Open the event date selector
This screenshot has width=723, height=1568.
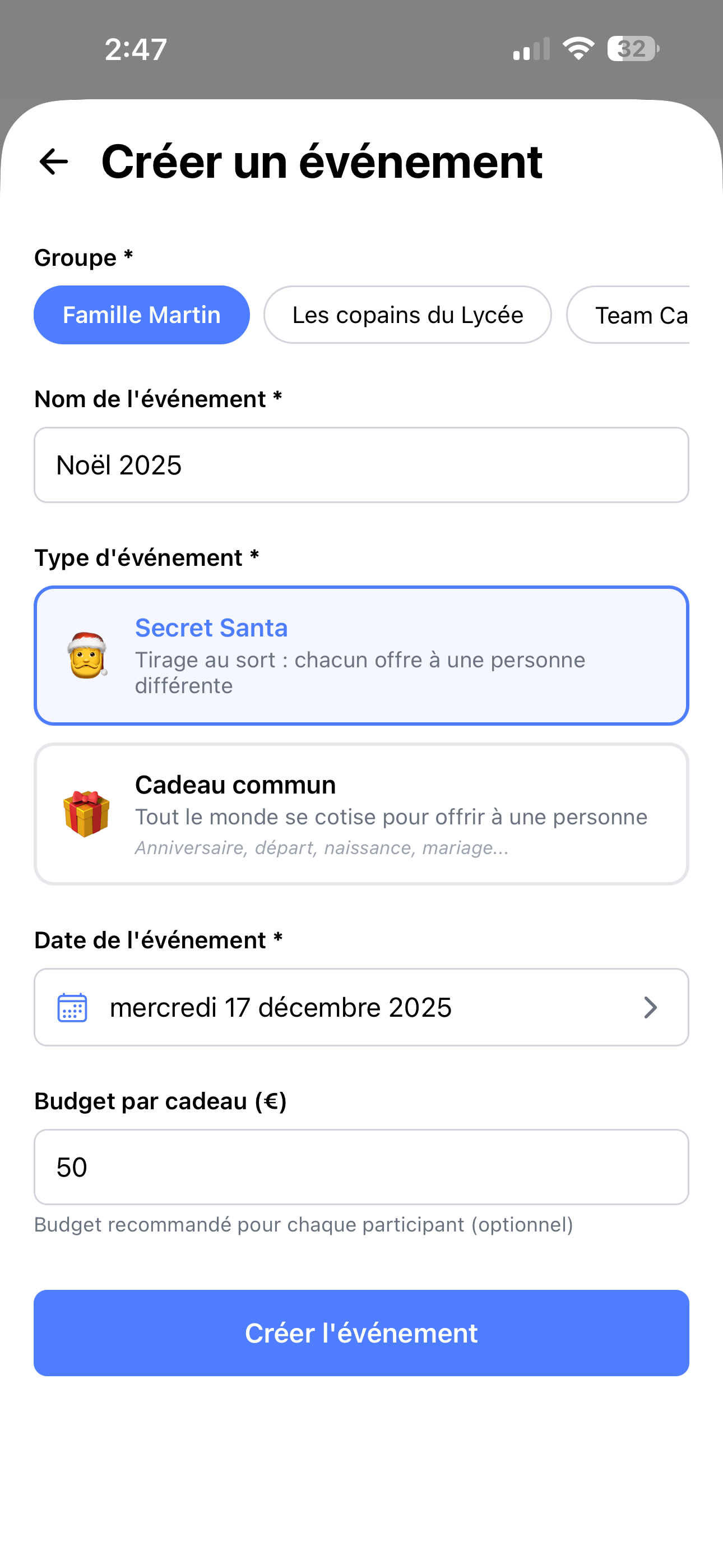361,1007
